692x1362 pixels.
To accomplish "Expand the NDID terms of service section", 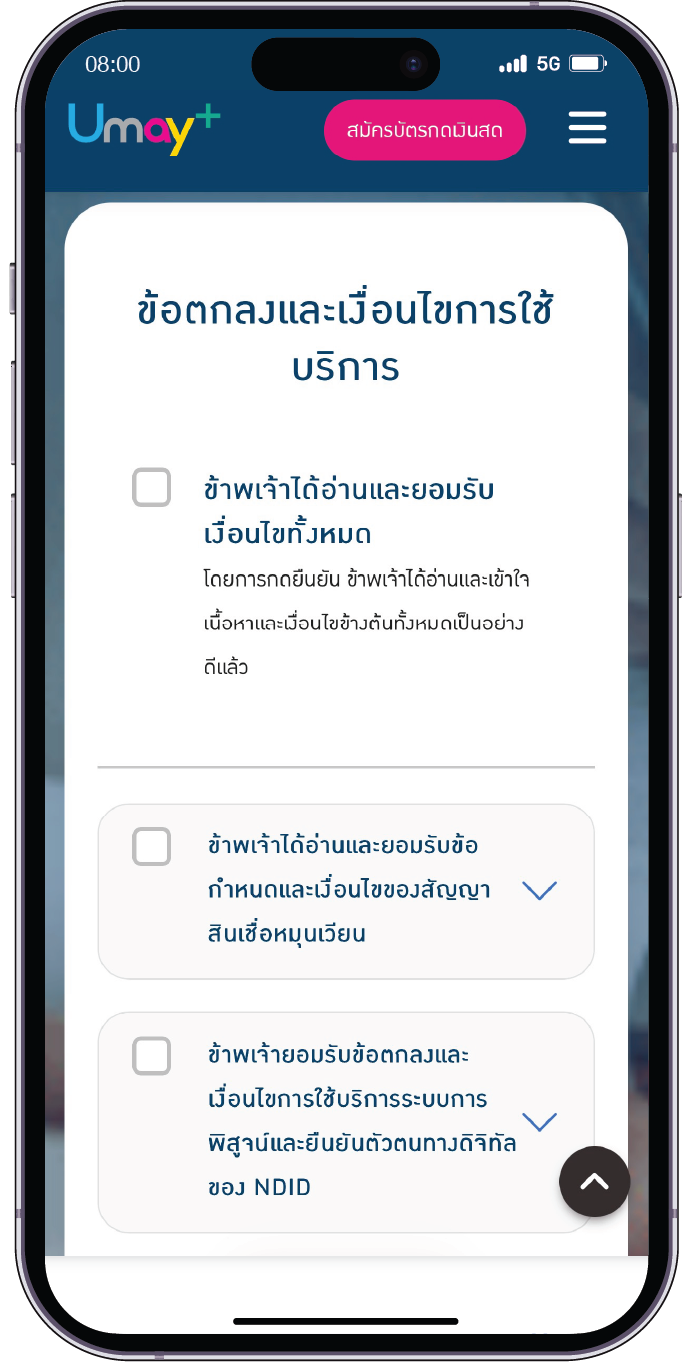I will [x=539, y=1122].
